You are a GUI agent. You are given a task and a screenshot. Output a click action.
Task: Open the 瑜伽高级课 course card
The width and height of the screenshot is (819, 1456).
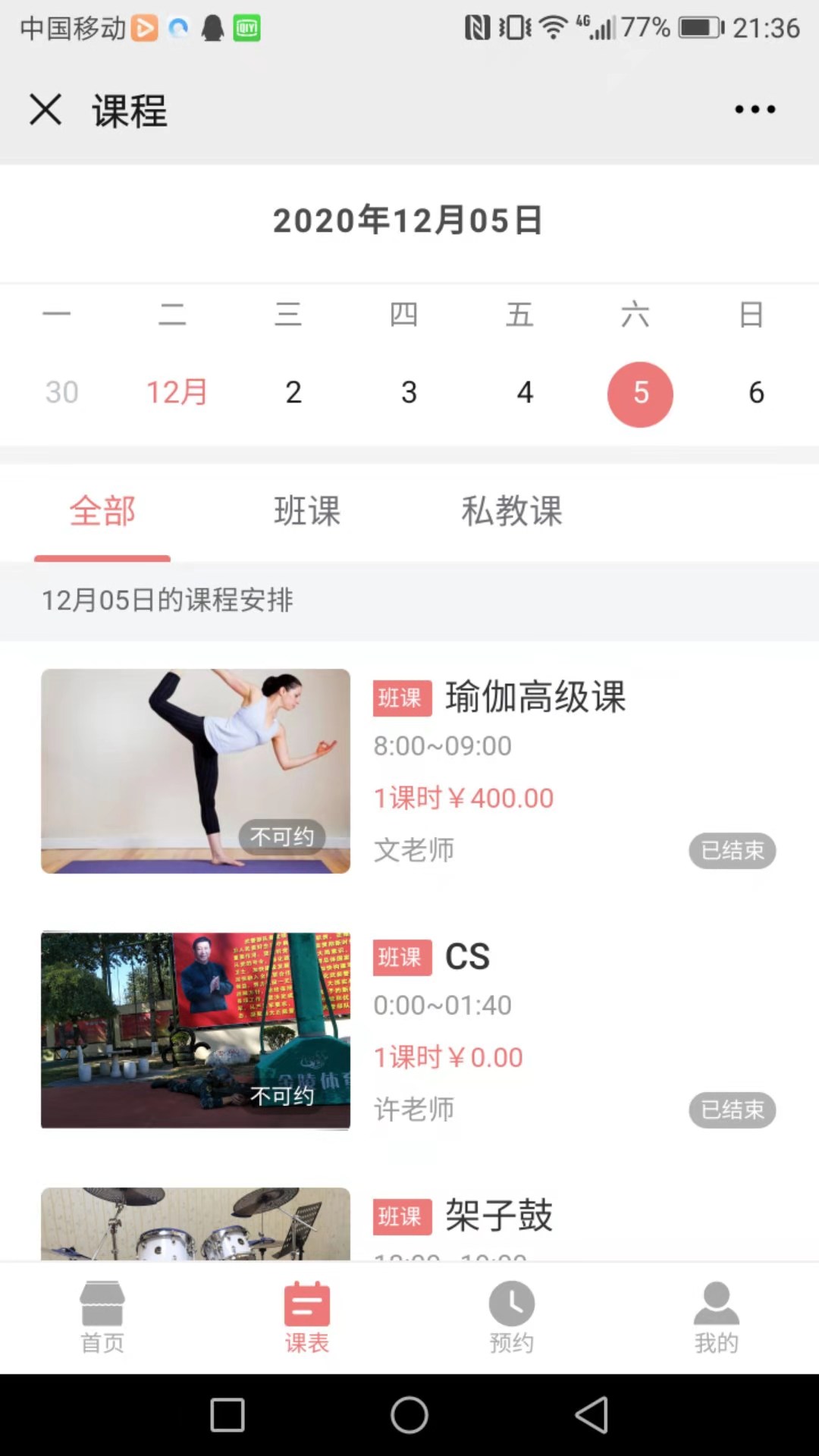(409, 771)
